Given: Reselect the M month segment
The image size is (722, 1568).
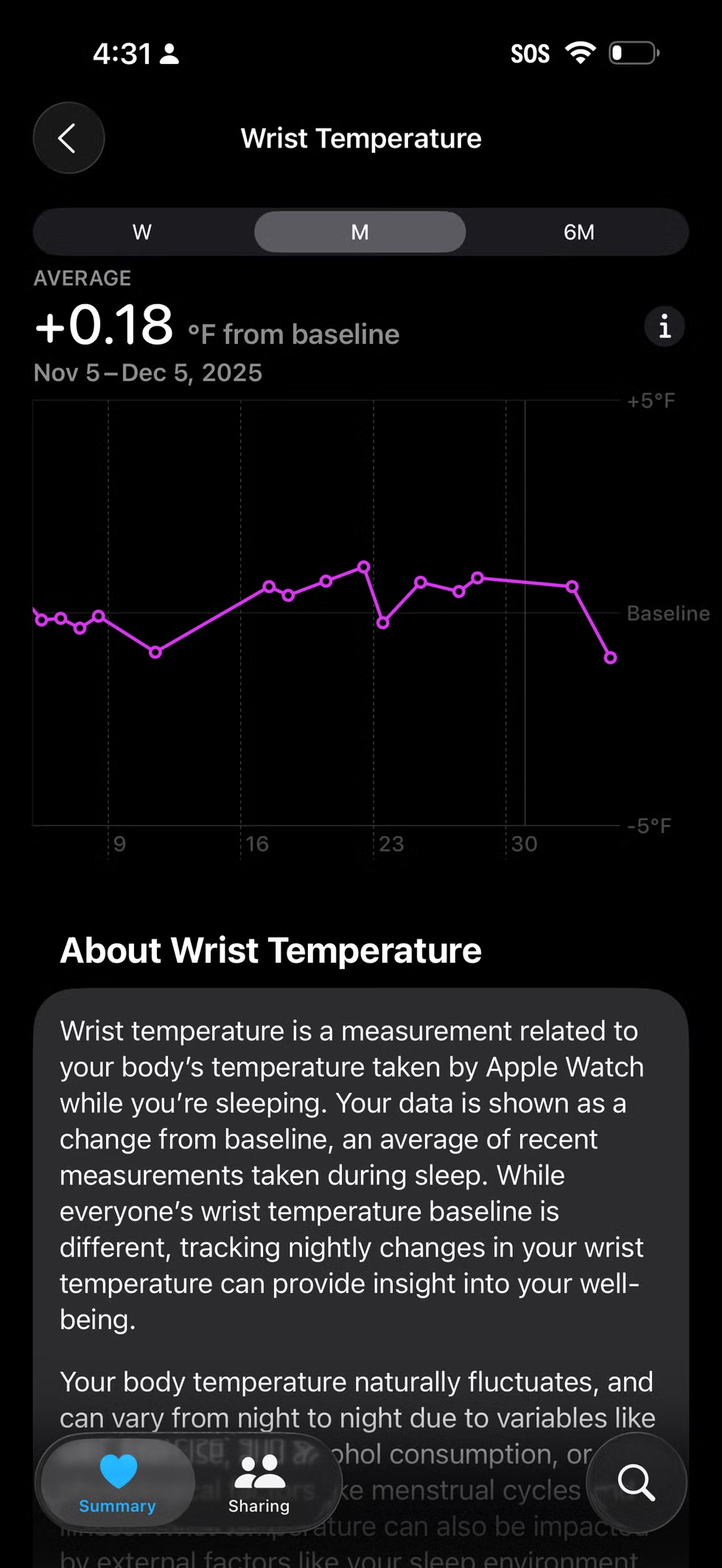Looking at the screenshot, I should [360, 231].
